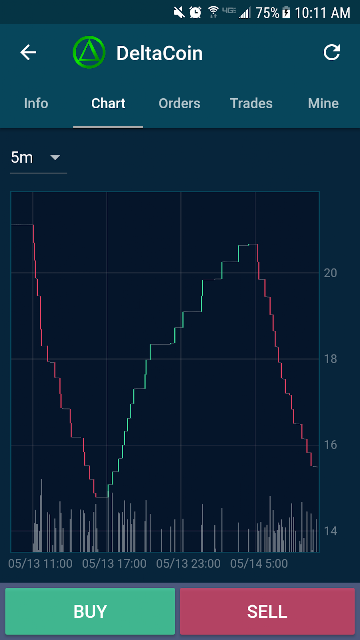The height and width of the screenshot is (640, 360).
Task: Refresh the DeltaCoin chart data
Action: 331,53
